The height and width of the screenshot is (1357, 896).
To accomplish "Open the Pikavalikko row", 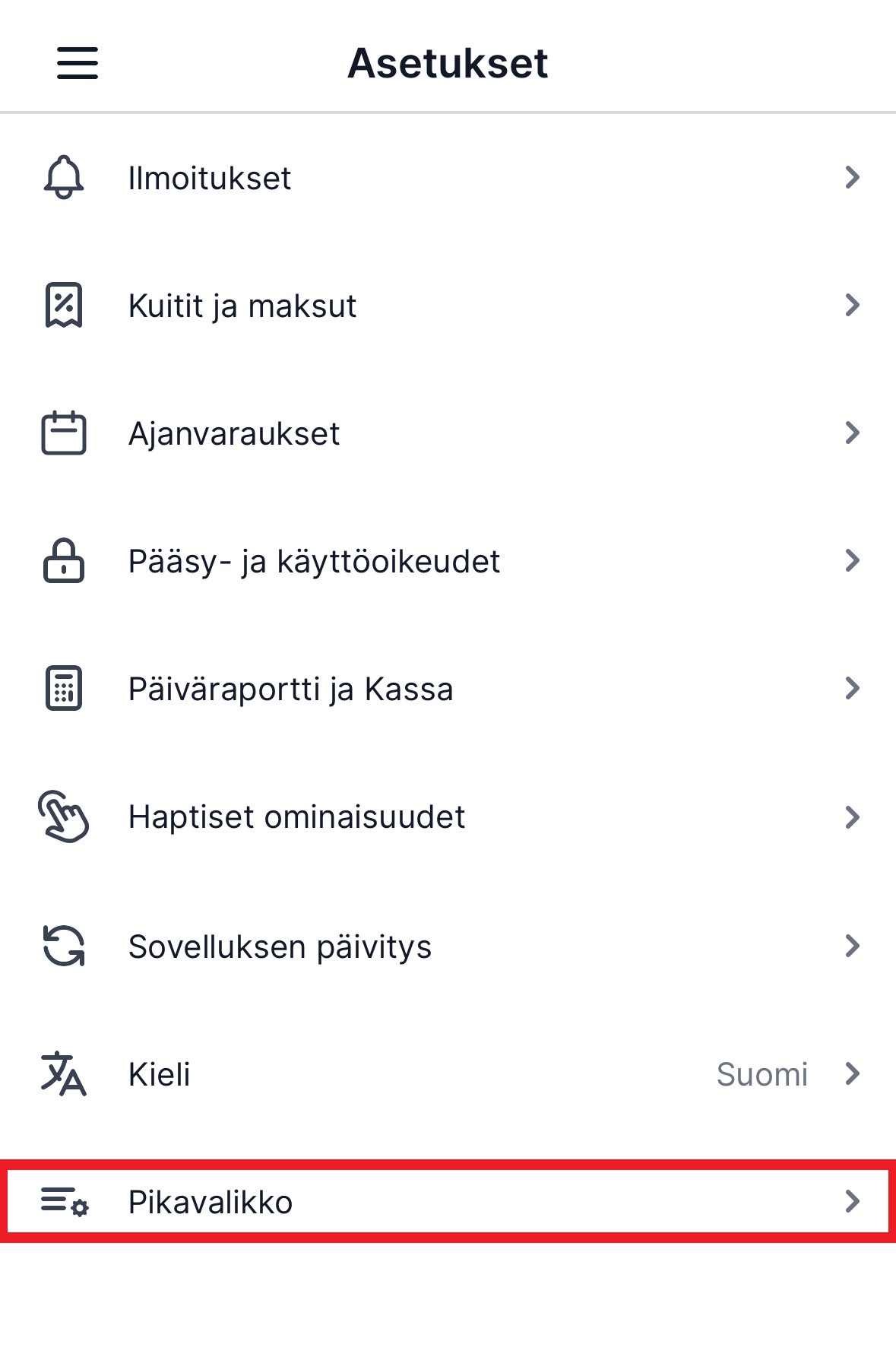I will 448,1202.
